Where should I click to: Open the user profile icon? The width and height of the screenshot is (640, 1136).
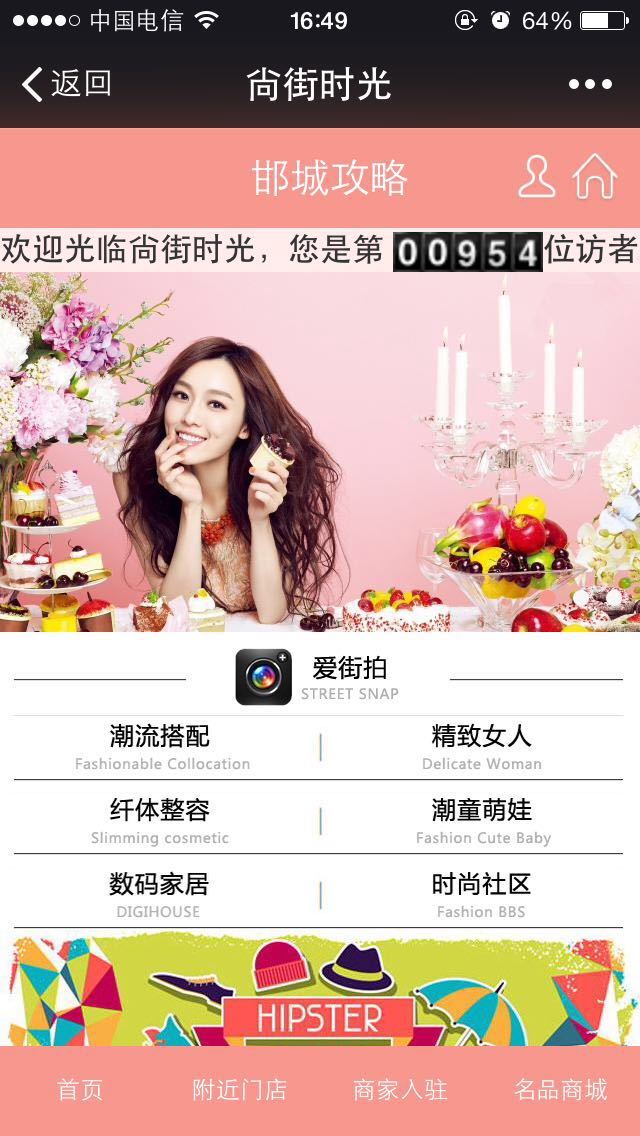click(536, 177)
